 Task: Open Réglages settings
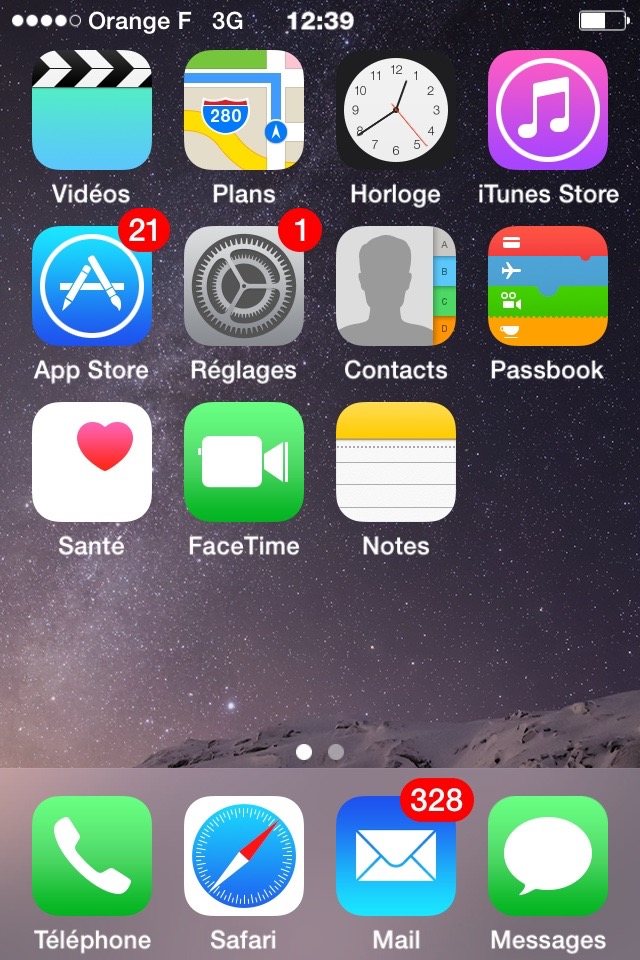244,286
